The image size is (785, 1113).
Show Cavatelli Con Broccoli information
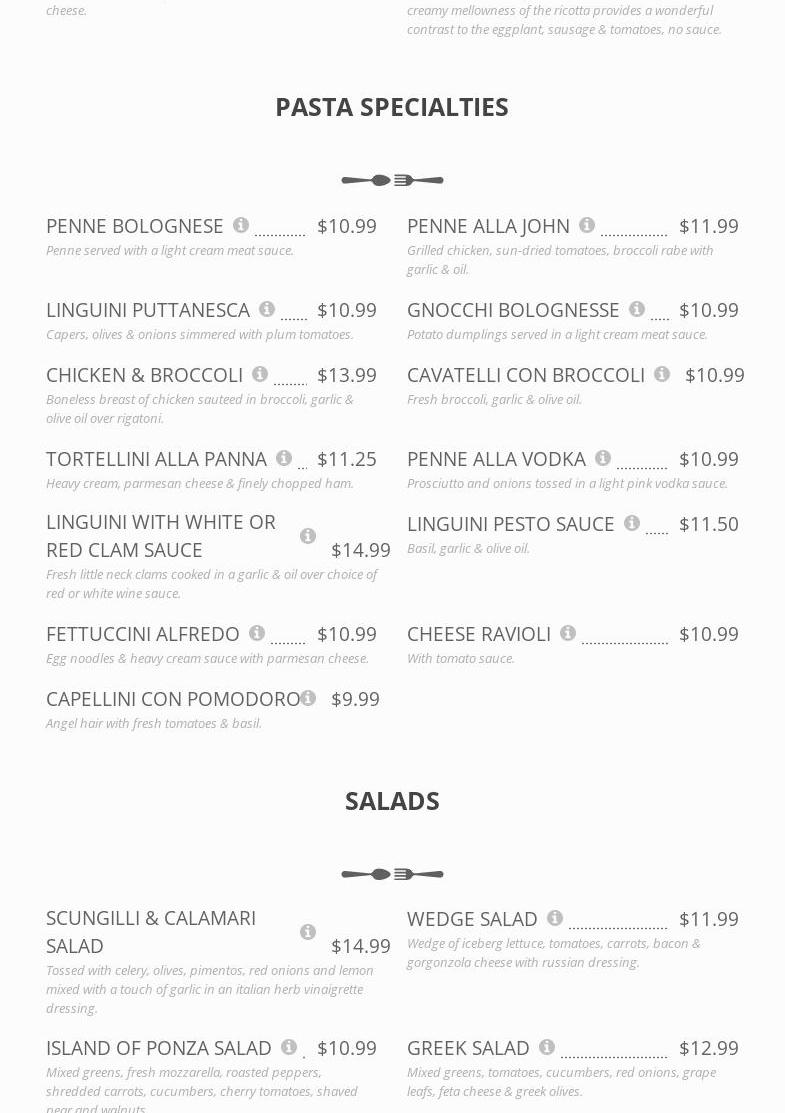662,374
